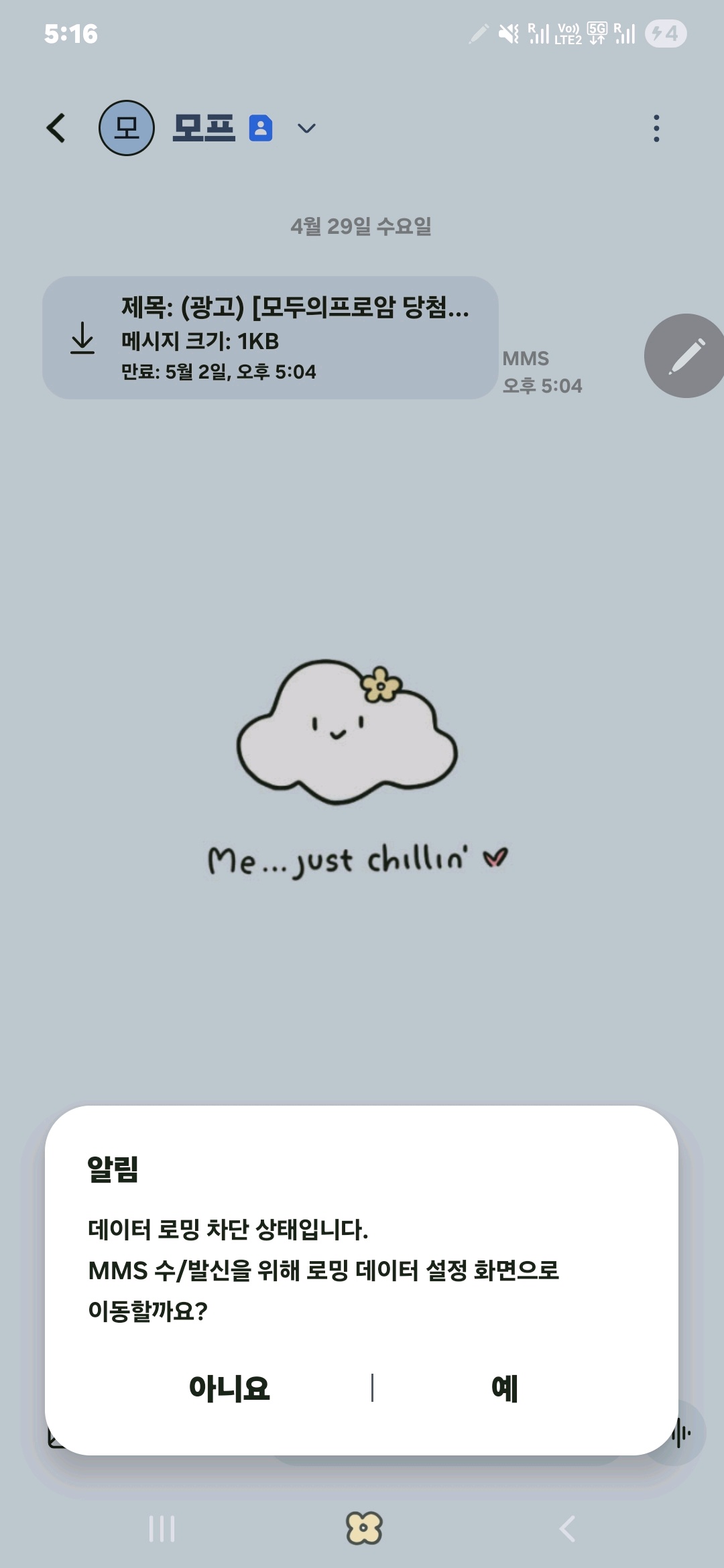724x1568 pixels.
Task: Open the 모 contact avatar
Action: [127, 128]
